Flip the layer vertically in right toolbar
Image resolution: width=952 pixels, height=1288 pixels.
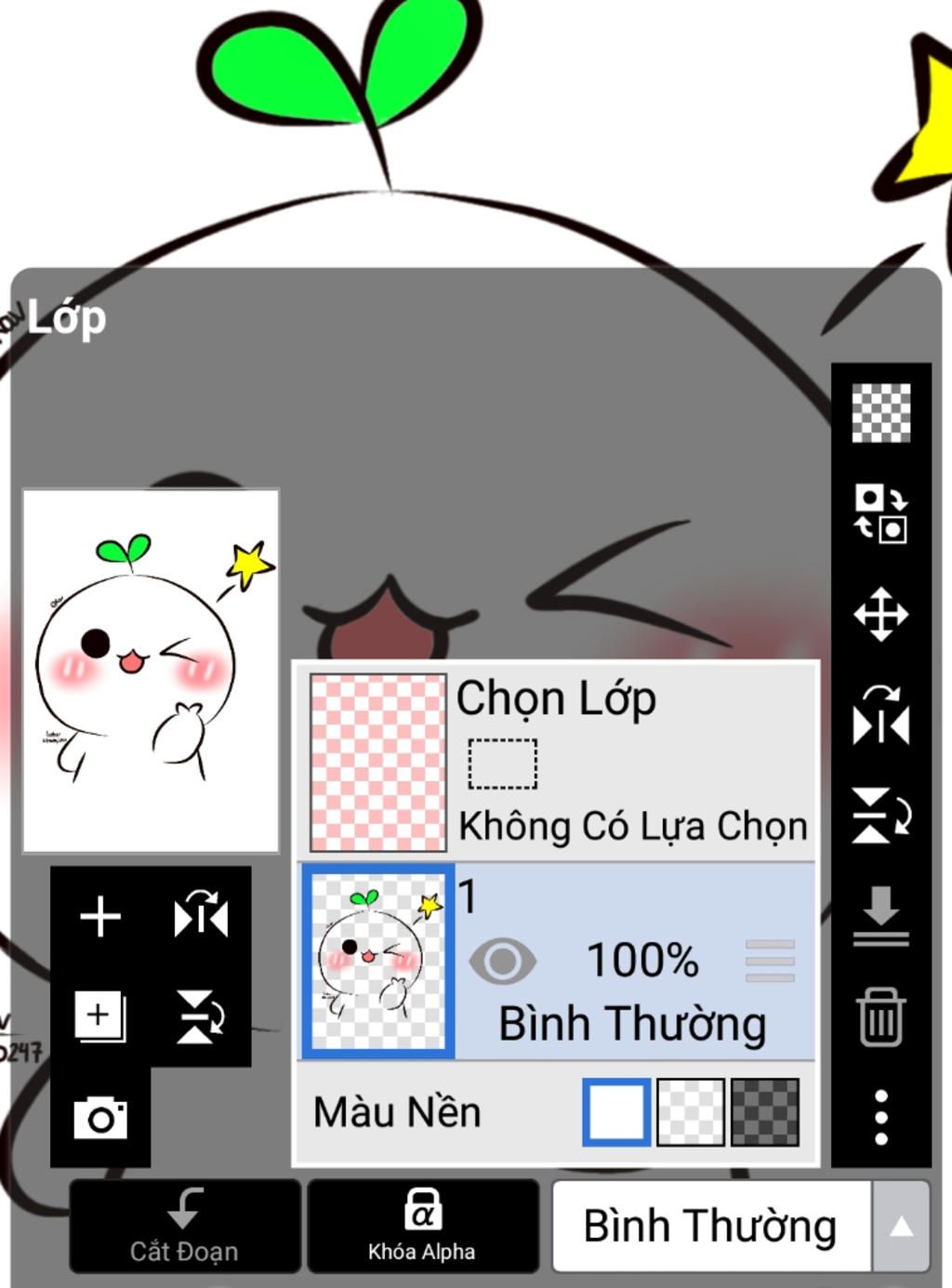click(x=880, y=816)
